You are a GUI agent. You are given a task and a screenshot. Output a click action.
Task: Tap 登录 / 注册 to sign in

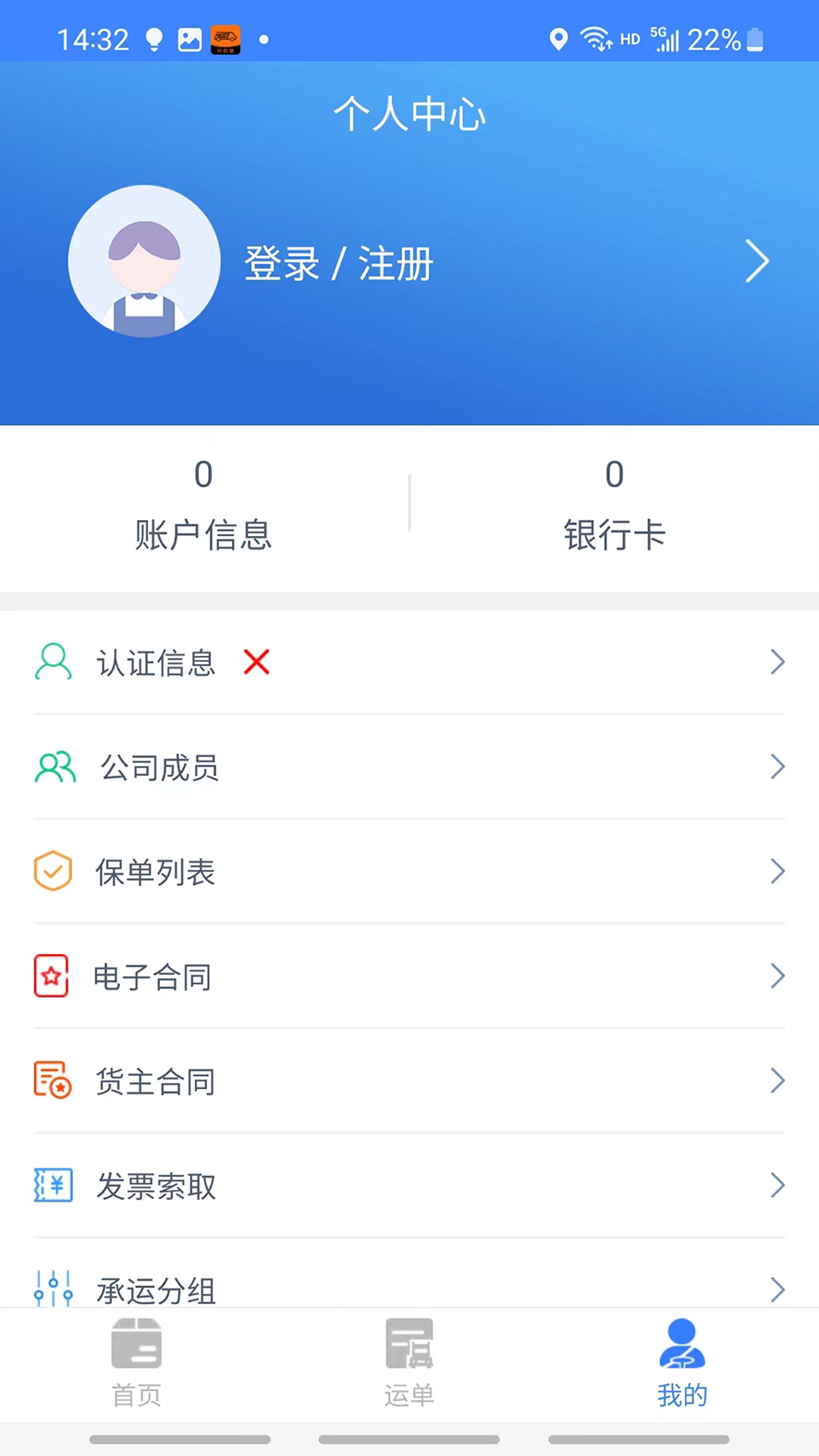[338, 262]
